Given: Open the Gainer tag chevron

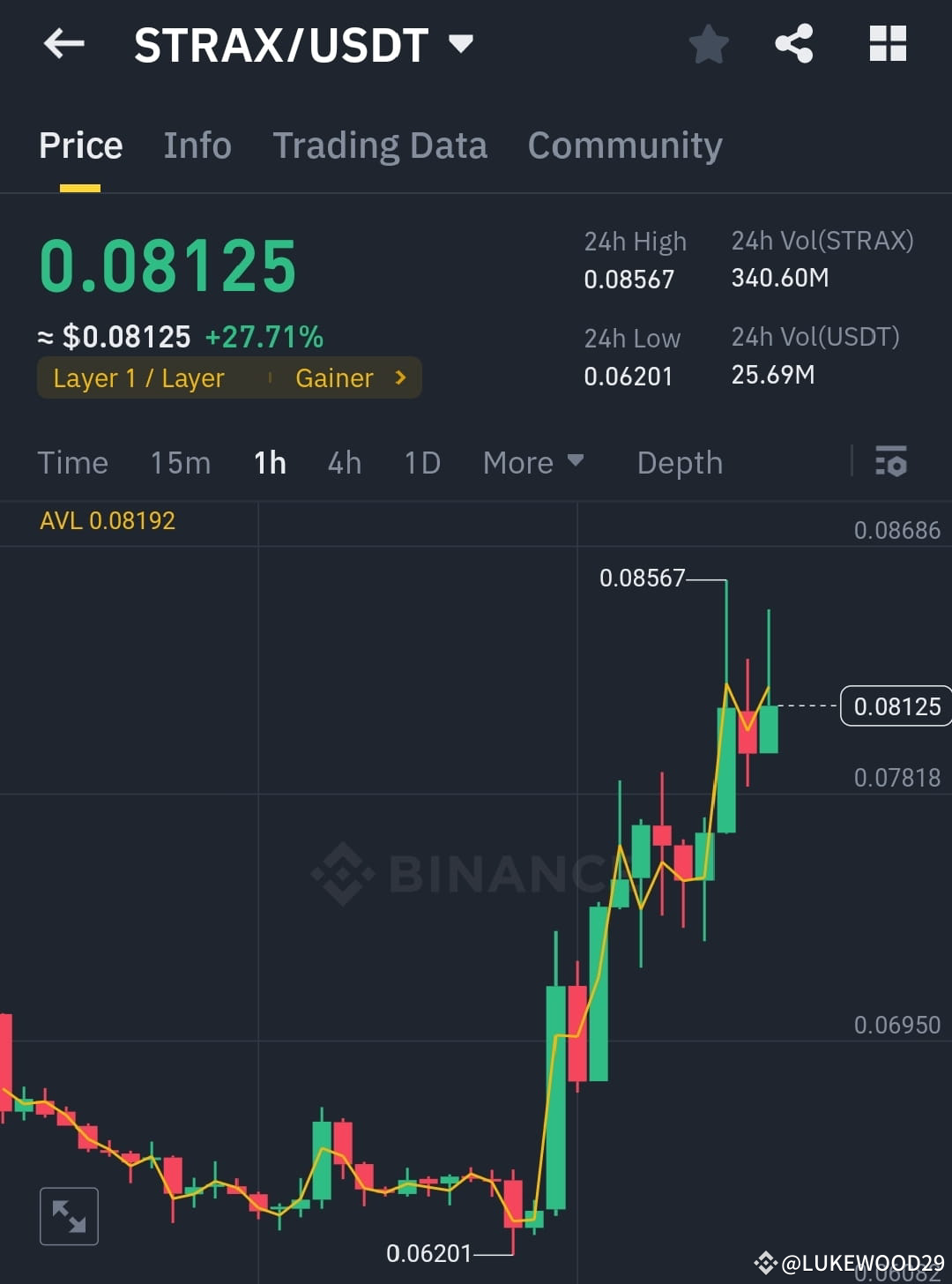Looking at the screenshot, I should click(400, 377).
